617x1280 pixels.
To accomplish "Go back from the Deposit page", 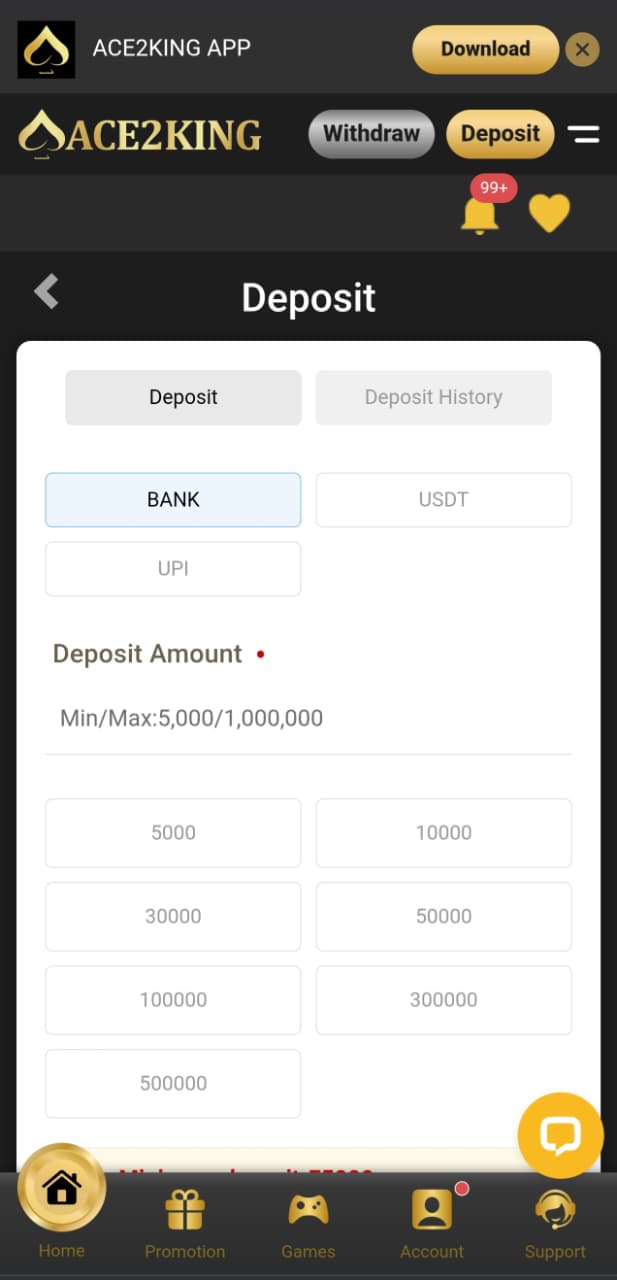I will [46, 292].
